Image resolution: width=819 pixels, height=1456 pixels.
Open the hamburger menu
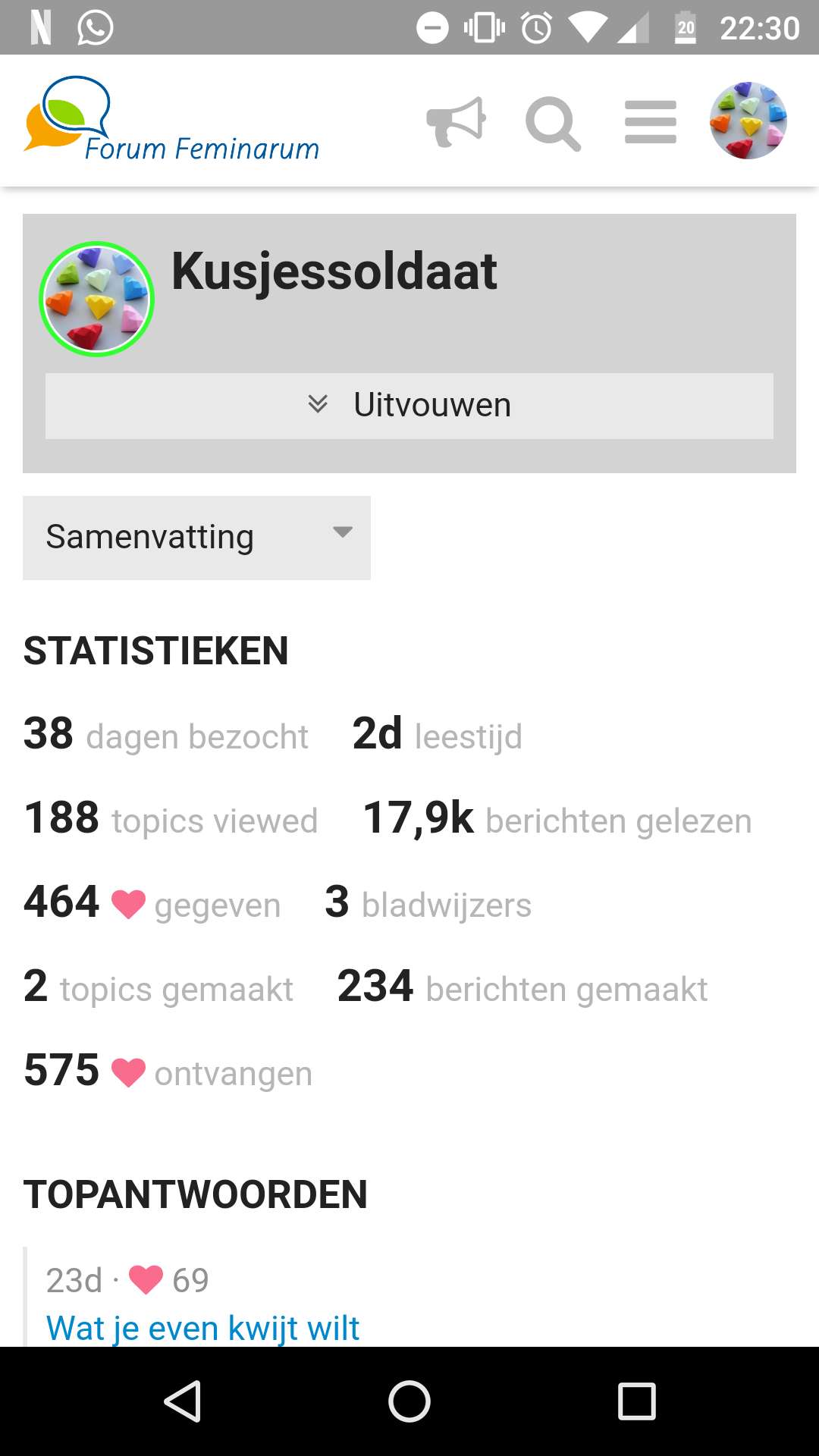click(x=651, y=122)
